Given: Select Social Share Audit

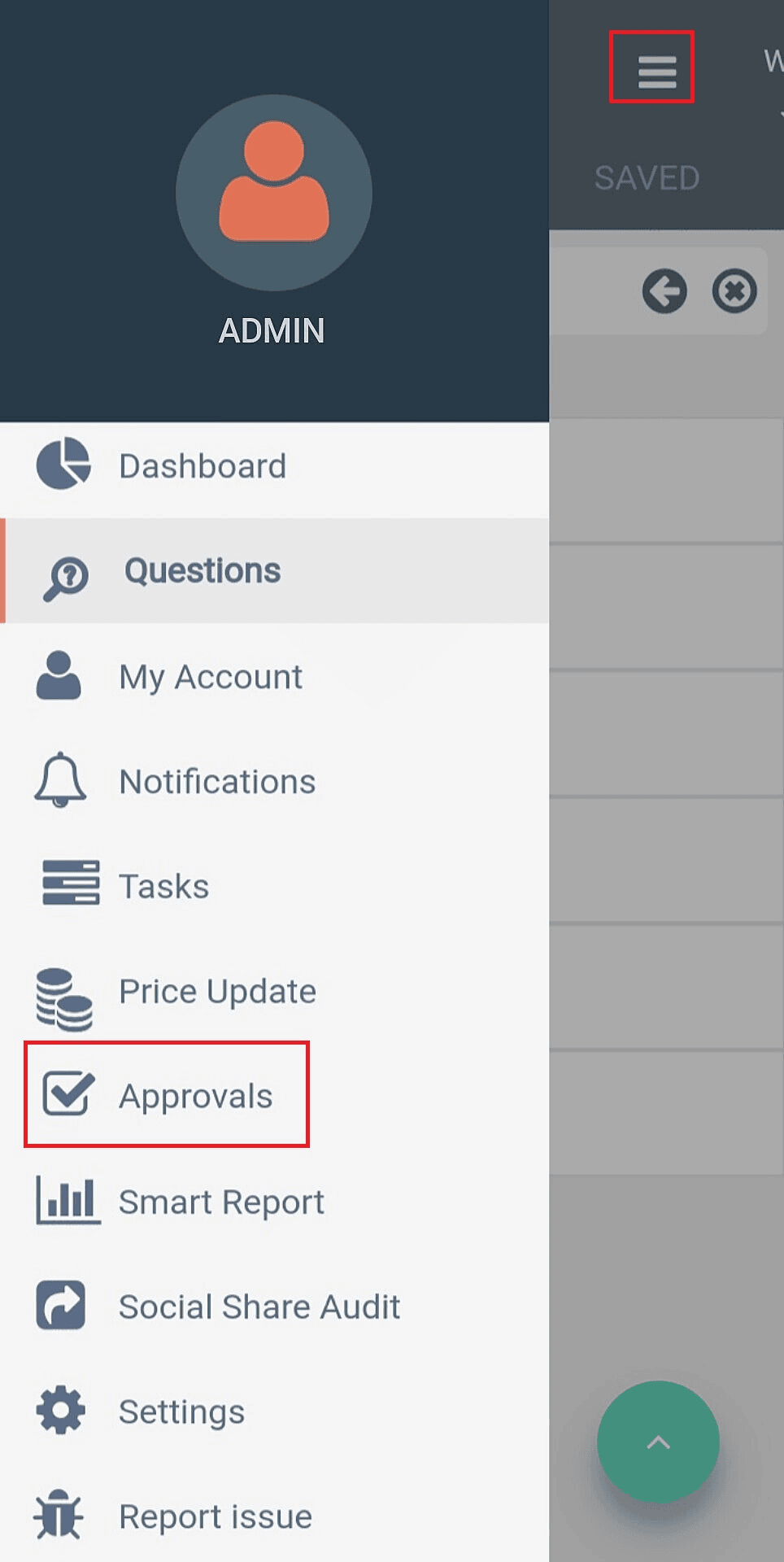Looking at the screenshot, I should click(x=259, y=1307).
